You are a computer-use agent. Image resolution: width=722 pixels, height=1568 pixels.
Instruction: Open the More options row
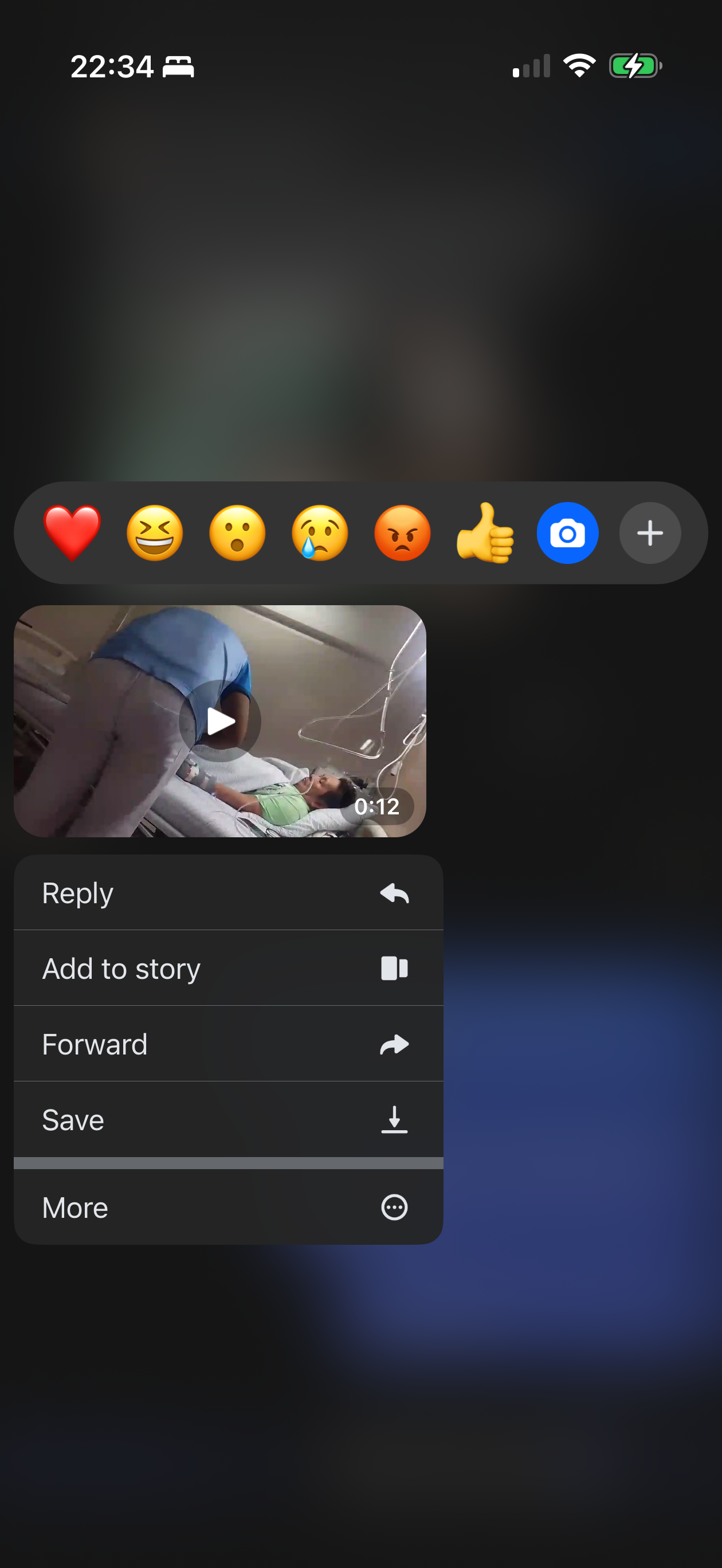coord(228,1207)
